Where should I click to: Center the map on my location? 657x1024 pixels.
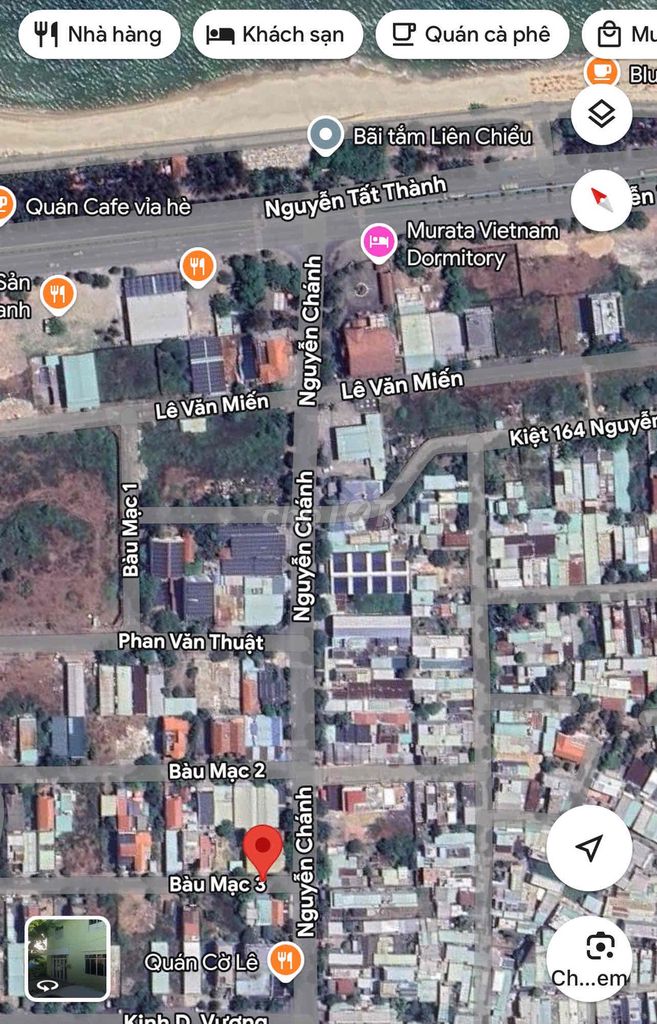589,848
